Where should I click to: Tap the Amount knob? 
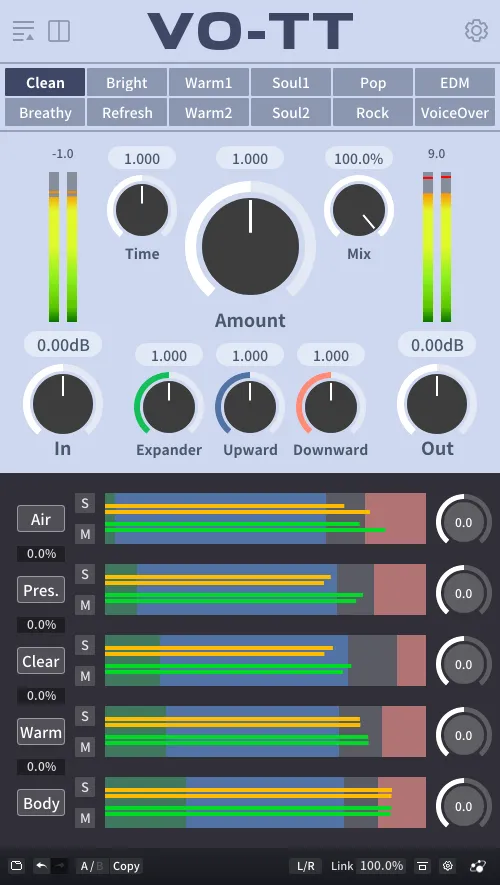(x=251, y=246)
